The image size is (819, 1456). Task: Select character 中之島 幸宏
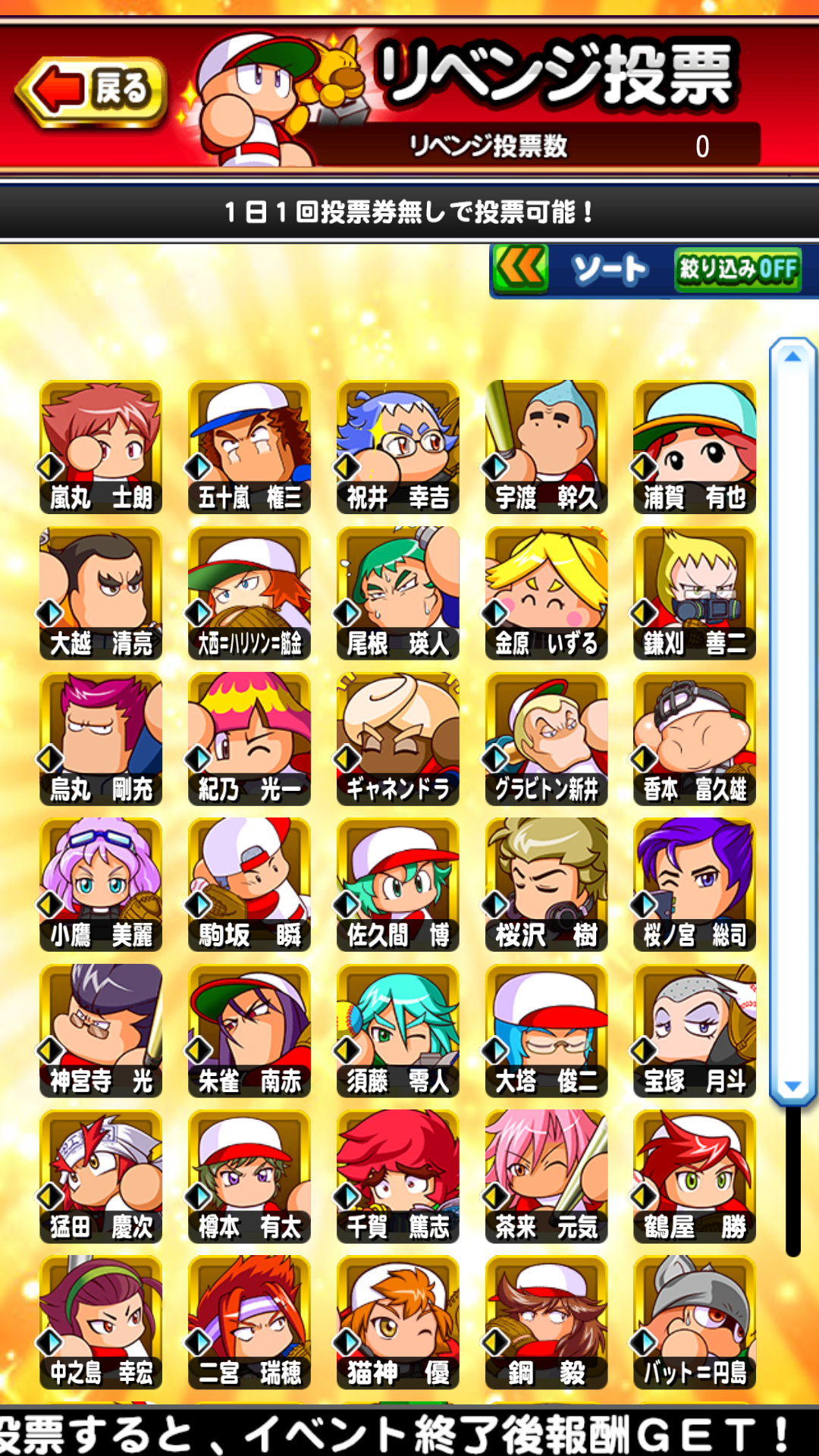click(x=101, y=1323)
